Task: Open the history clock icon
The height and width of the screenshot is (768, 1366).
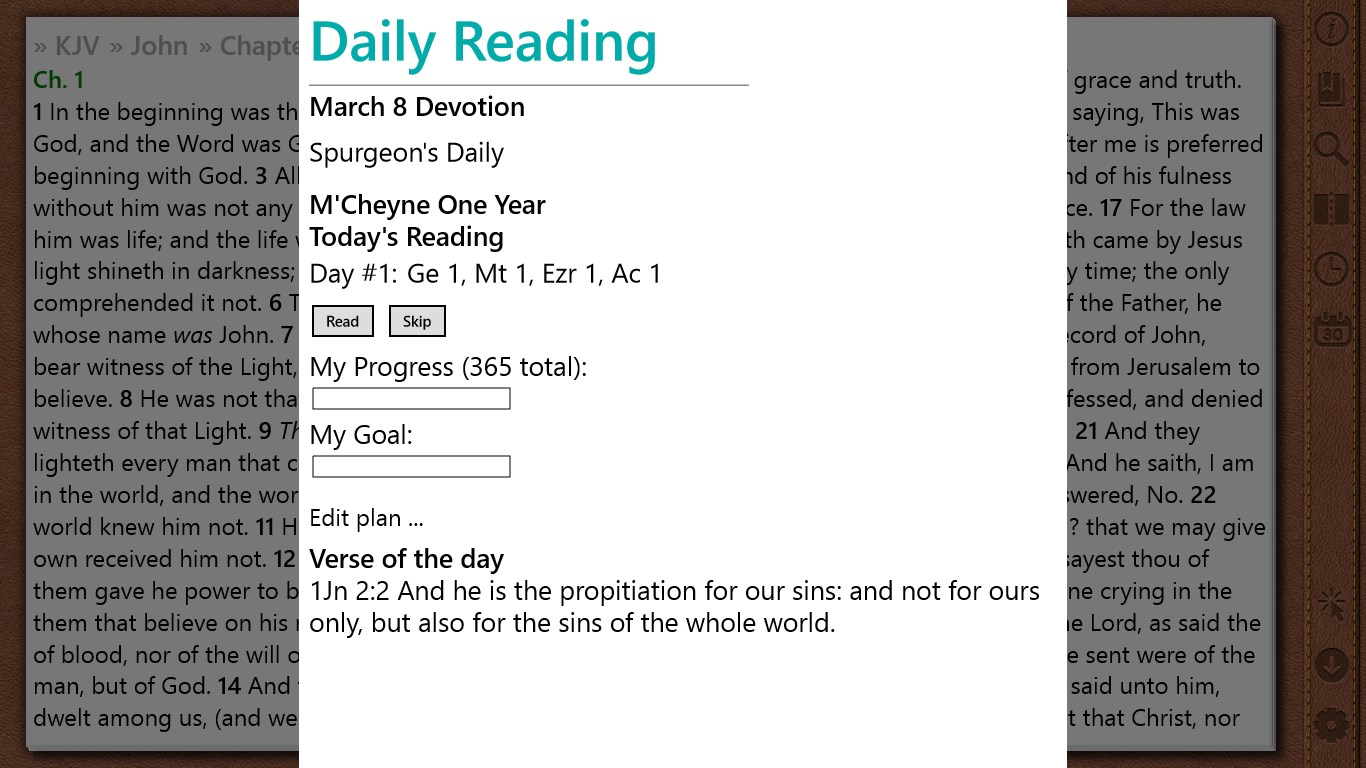Action: (1331, 269)
